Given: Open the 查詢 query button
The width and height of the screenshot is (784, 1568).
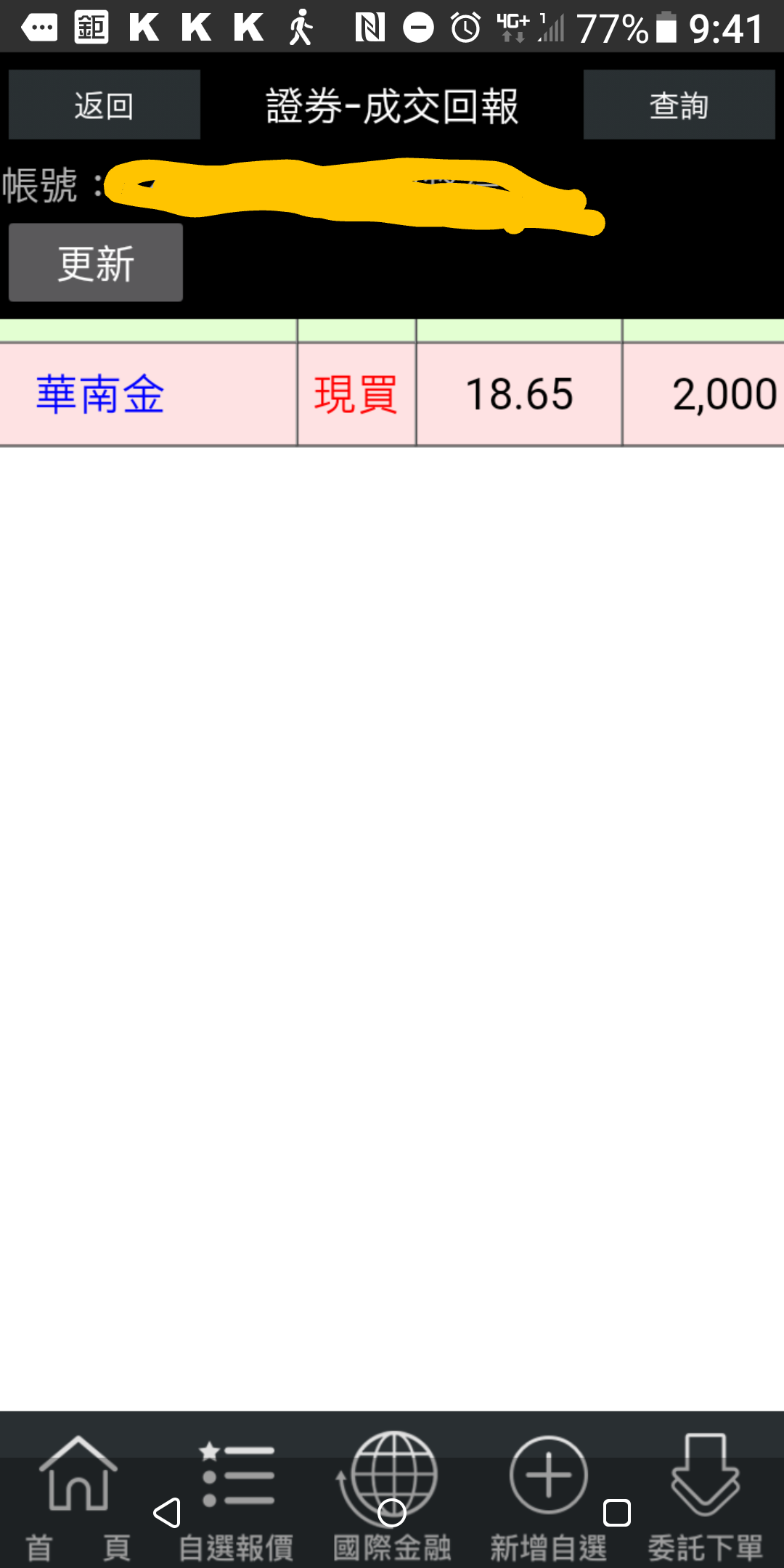Looking at the screenshot, I should 679,105.
